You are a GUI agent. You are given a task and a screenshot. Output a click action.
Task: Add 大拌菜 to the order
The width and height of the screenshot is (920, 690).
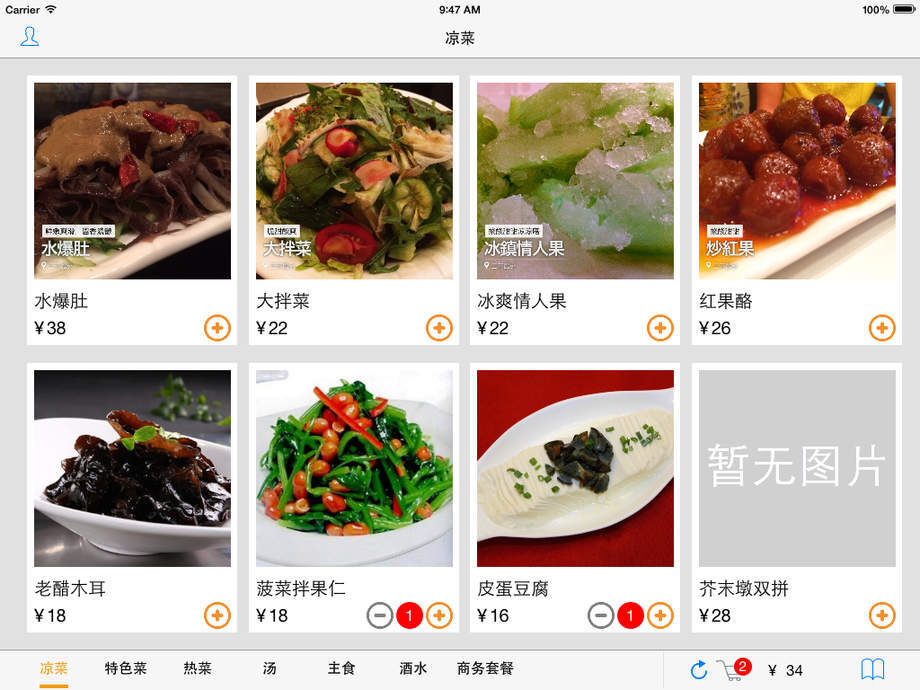[439, 328]
